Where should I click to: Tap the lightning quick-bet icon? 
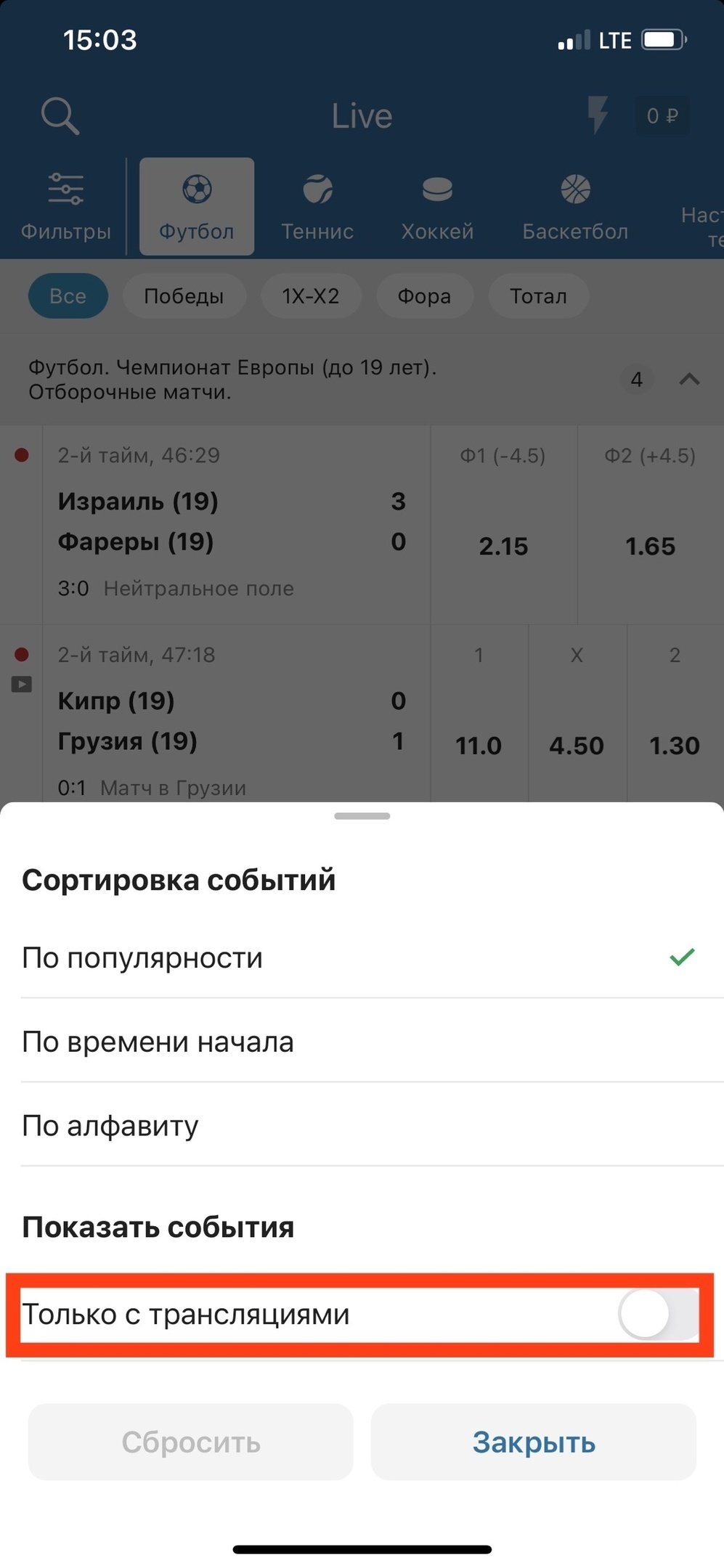pyautogui.click(x=598, y=115)
